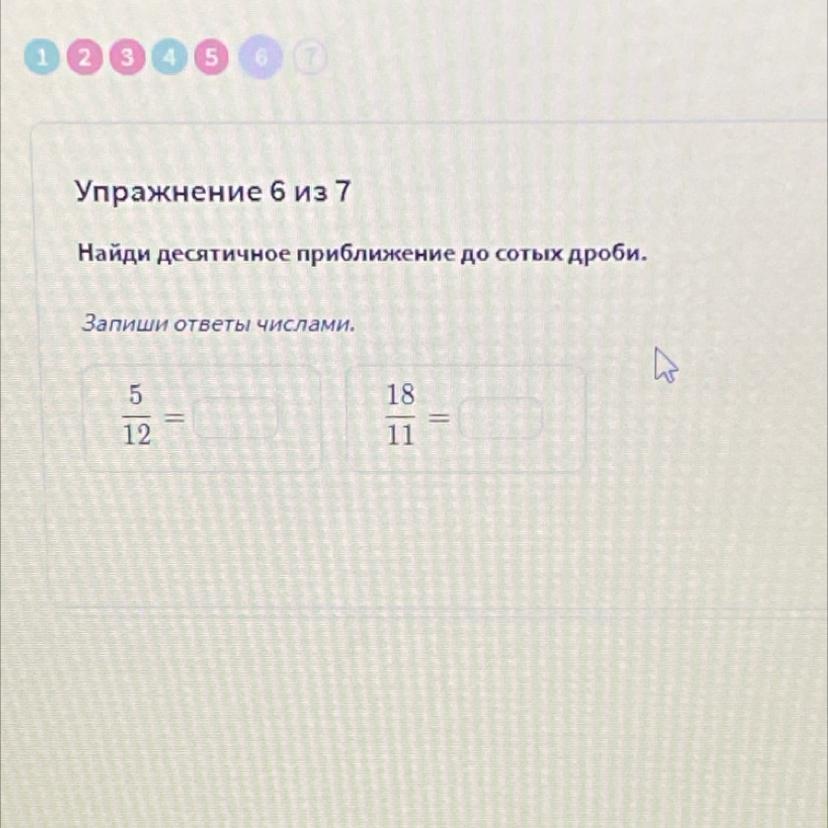The height and width of the screenshot is (828, 828).
Task: Focus the answer field for 18/11
Action: click(x=503, y=418)
